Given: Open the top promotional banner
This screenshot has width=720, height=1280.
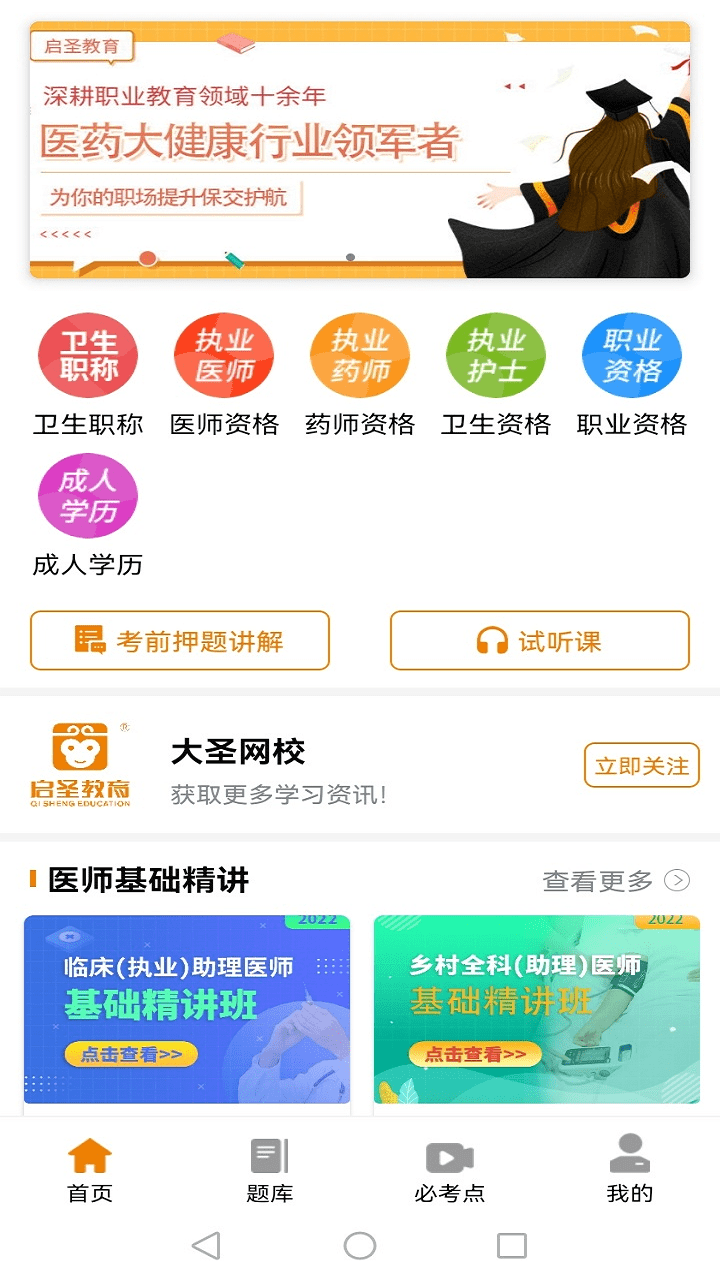Looking at the screenshot, I should pyautogui.click(x=360, y=150).
